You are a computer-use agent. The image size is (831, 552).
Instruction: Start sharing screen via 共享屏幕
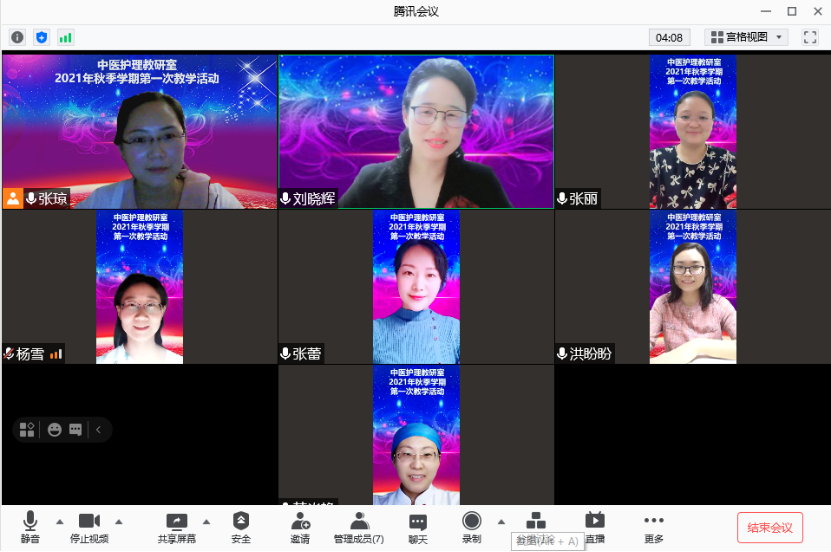pyautogui.click(x=176, y=527)
